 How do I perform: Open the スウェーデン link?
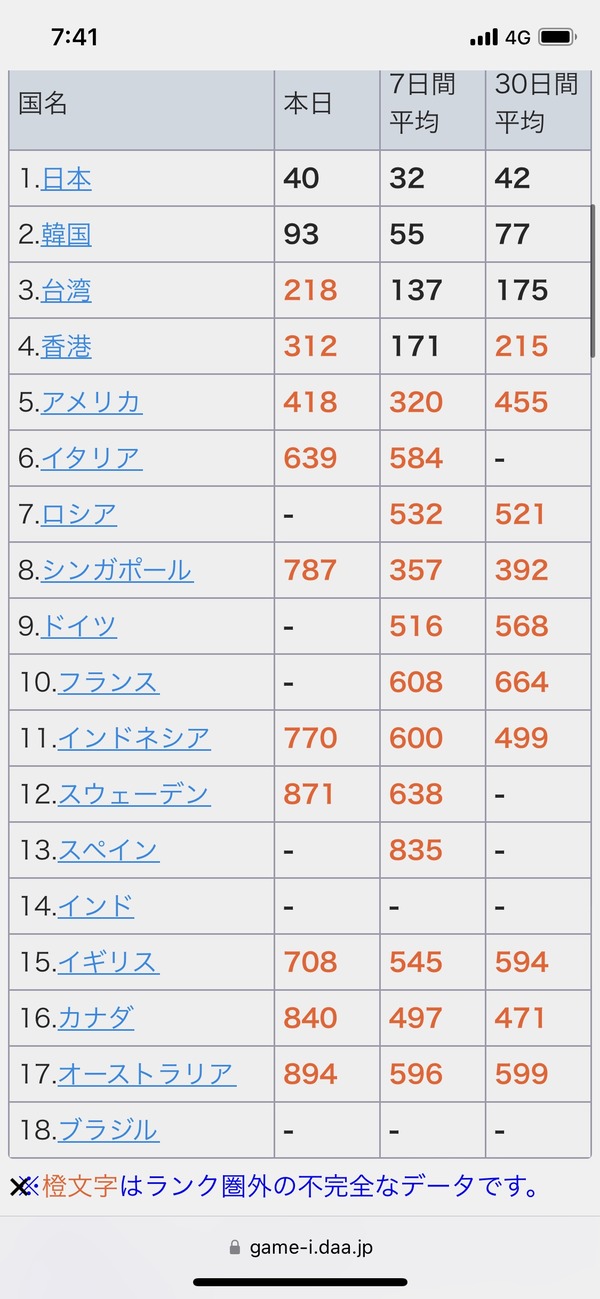point(134,795)
